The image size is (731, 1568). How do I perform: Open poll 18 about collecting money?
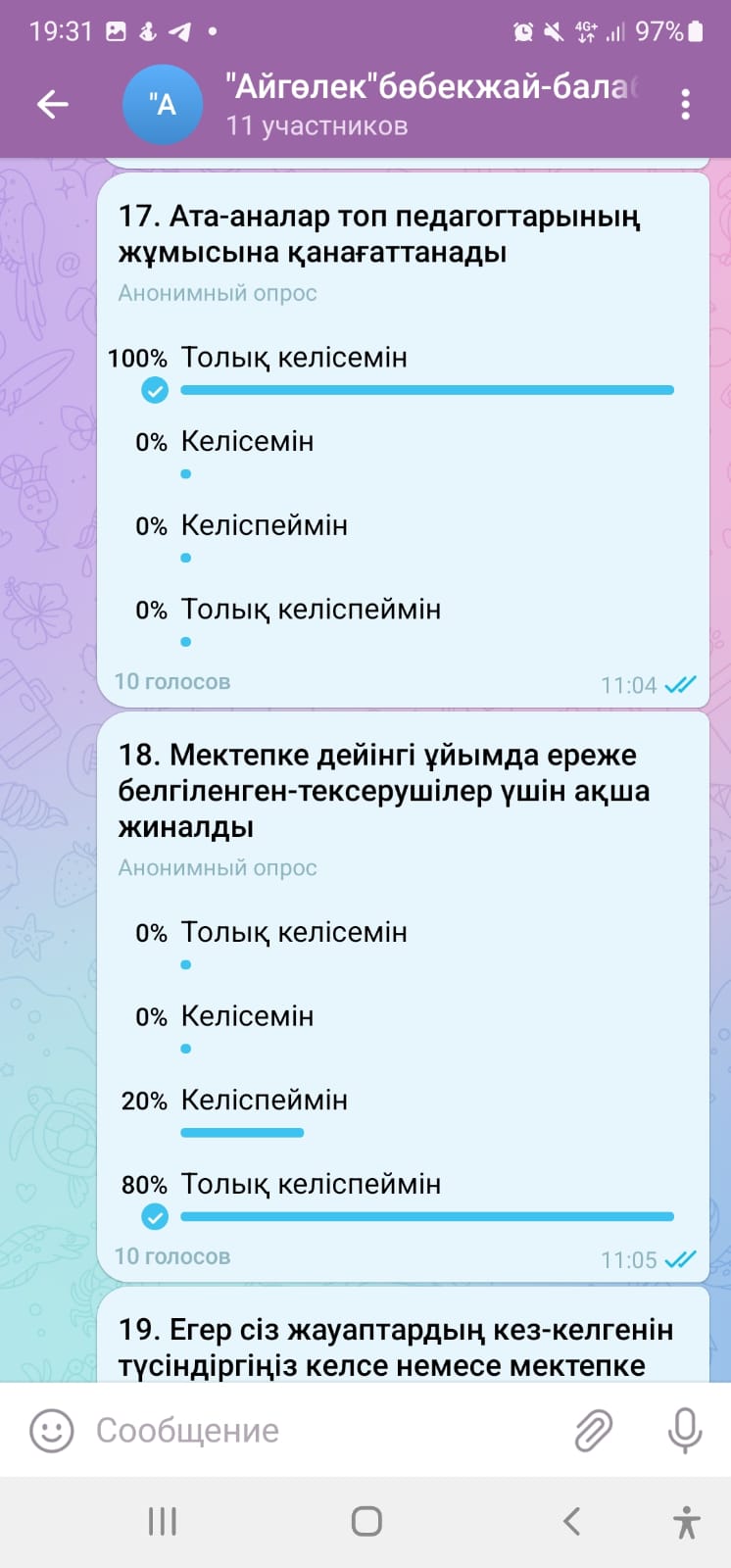382,790
